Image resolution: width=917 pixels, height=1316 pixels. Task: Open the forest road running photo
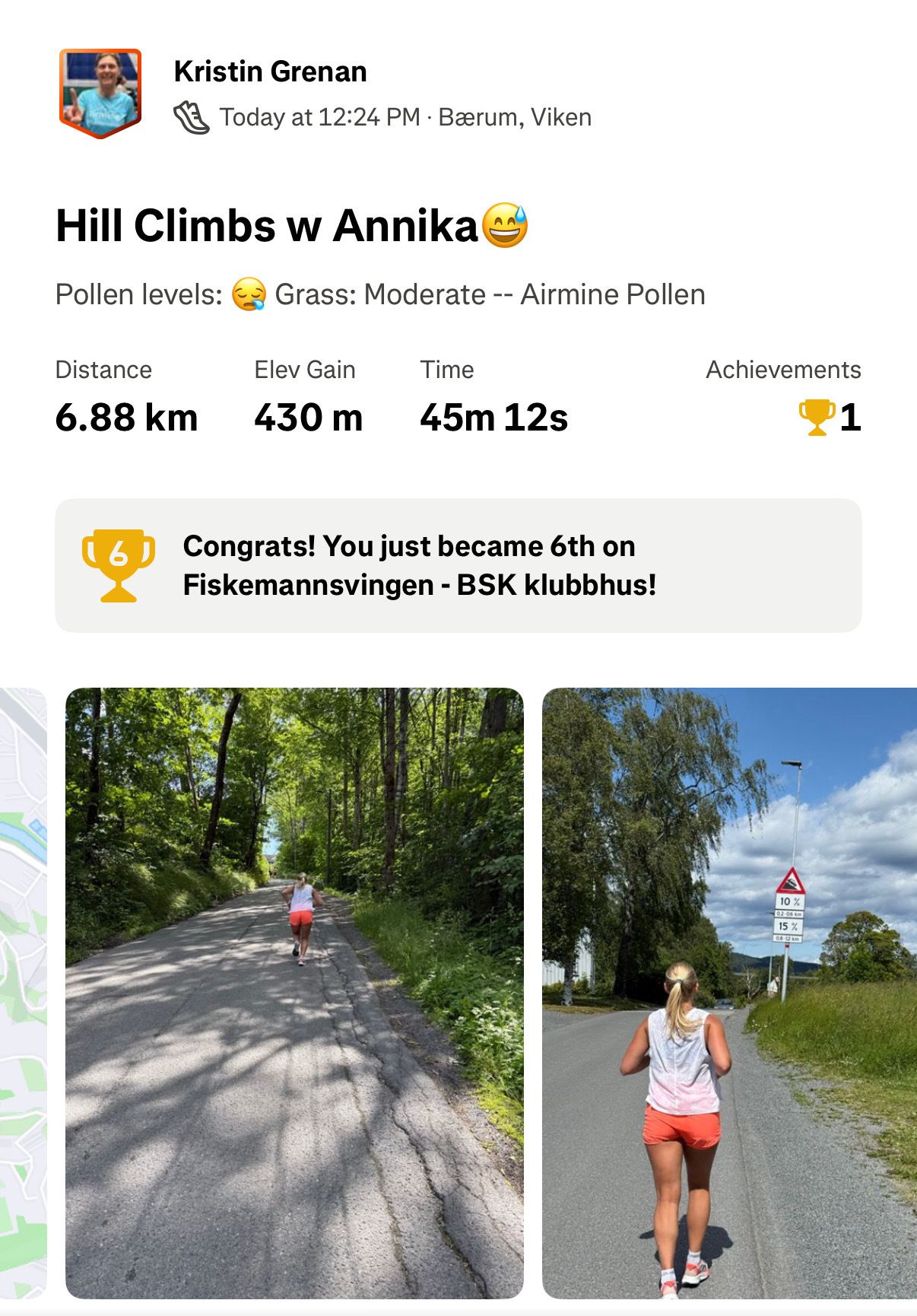(x=294, y=993)
